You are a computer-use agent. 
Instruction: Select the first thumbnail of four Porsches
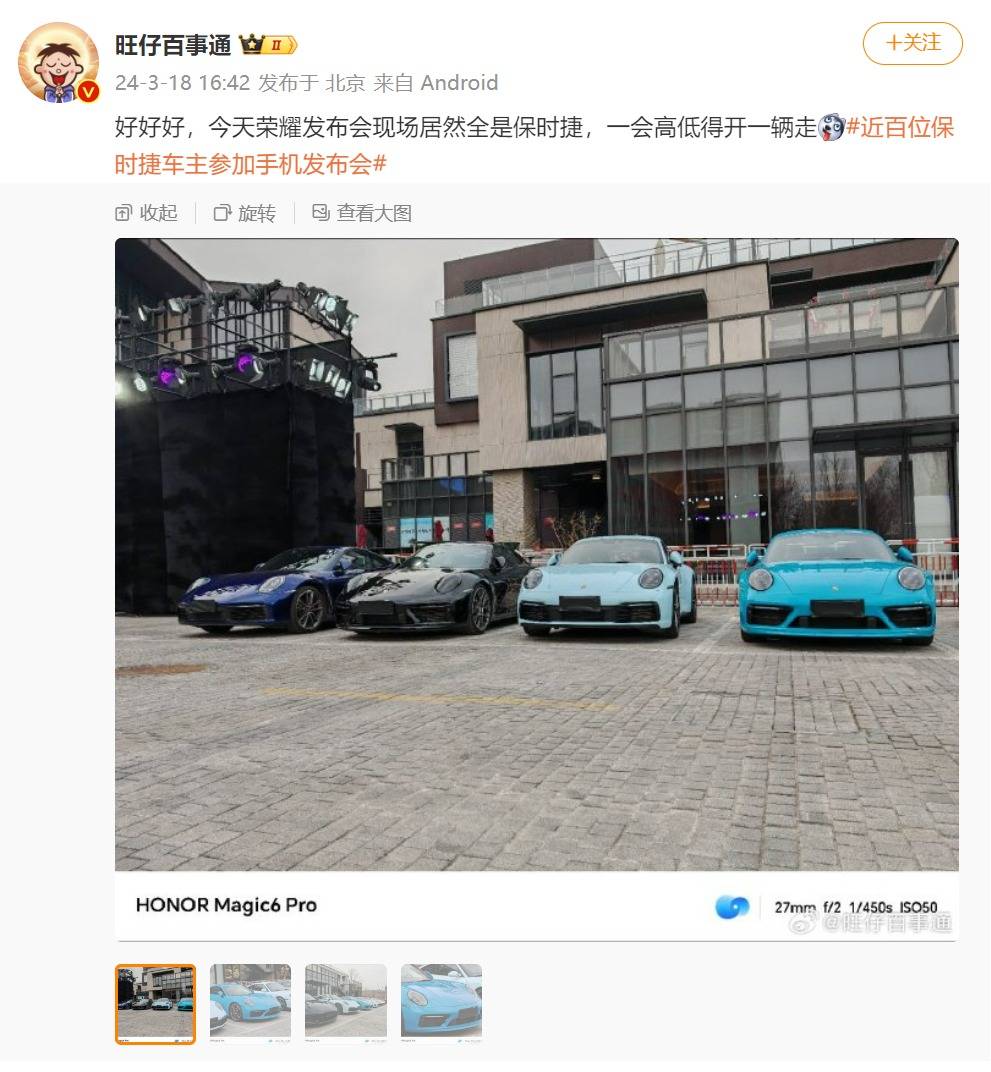155,1004
